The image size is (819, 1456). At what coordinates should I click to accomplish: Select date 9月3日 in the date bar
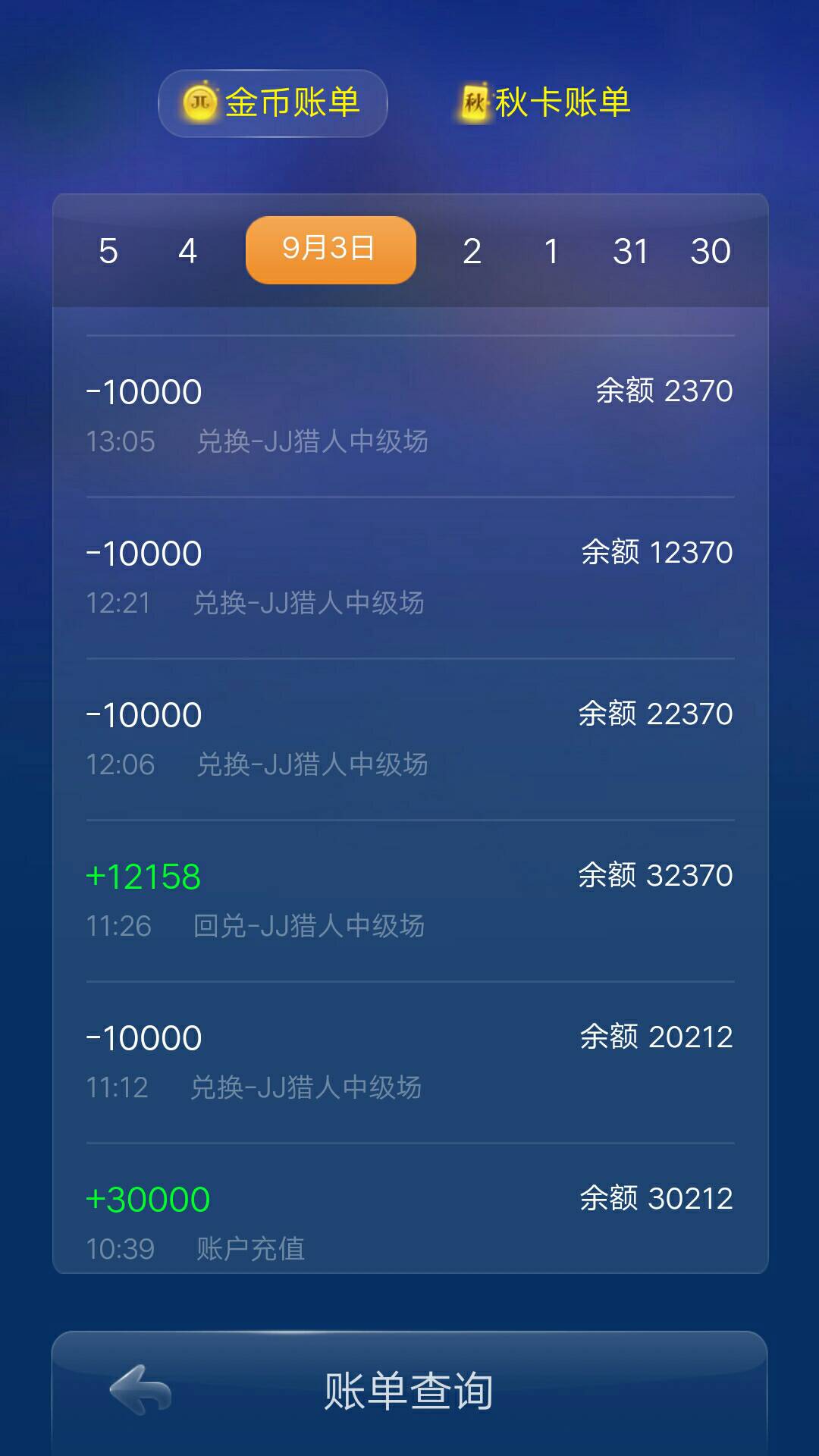(x=330, y=250)
